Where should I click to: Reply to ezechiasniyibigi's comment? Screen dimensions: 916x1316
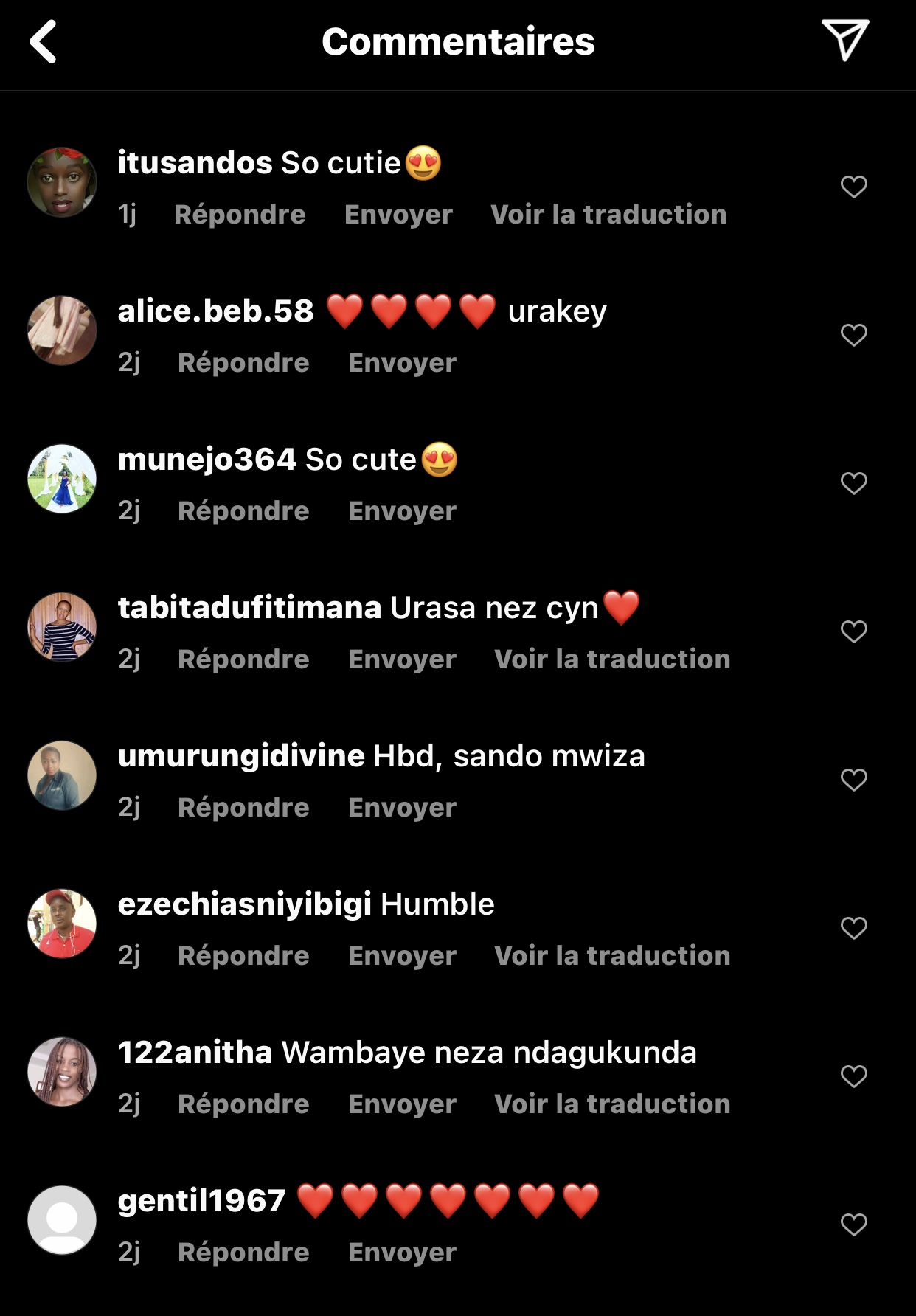[x=243, y=956]
